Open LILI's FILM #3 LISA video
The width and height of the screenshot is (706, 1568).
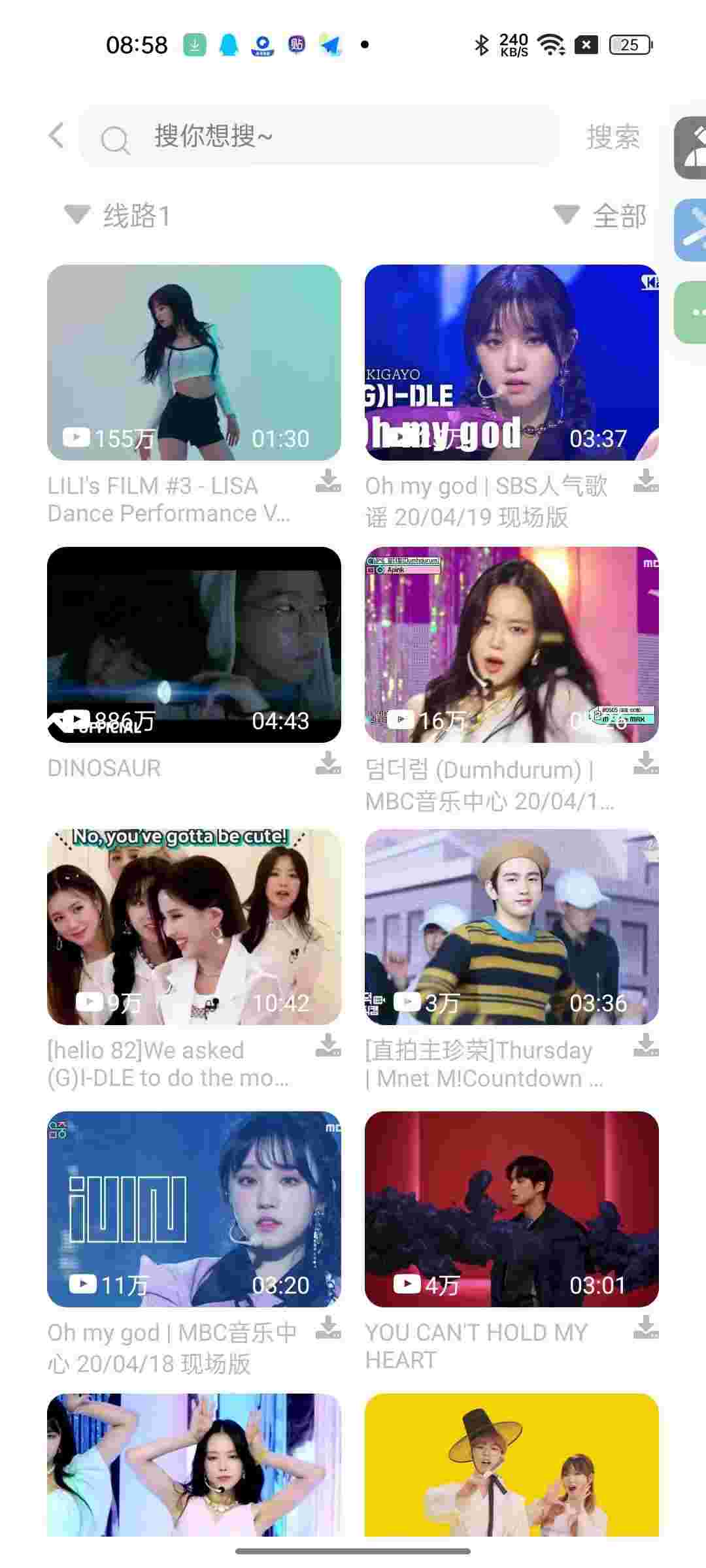194,362
